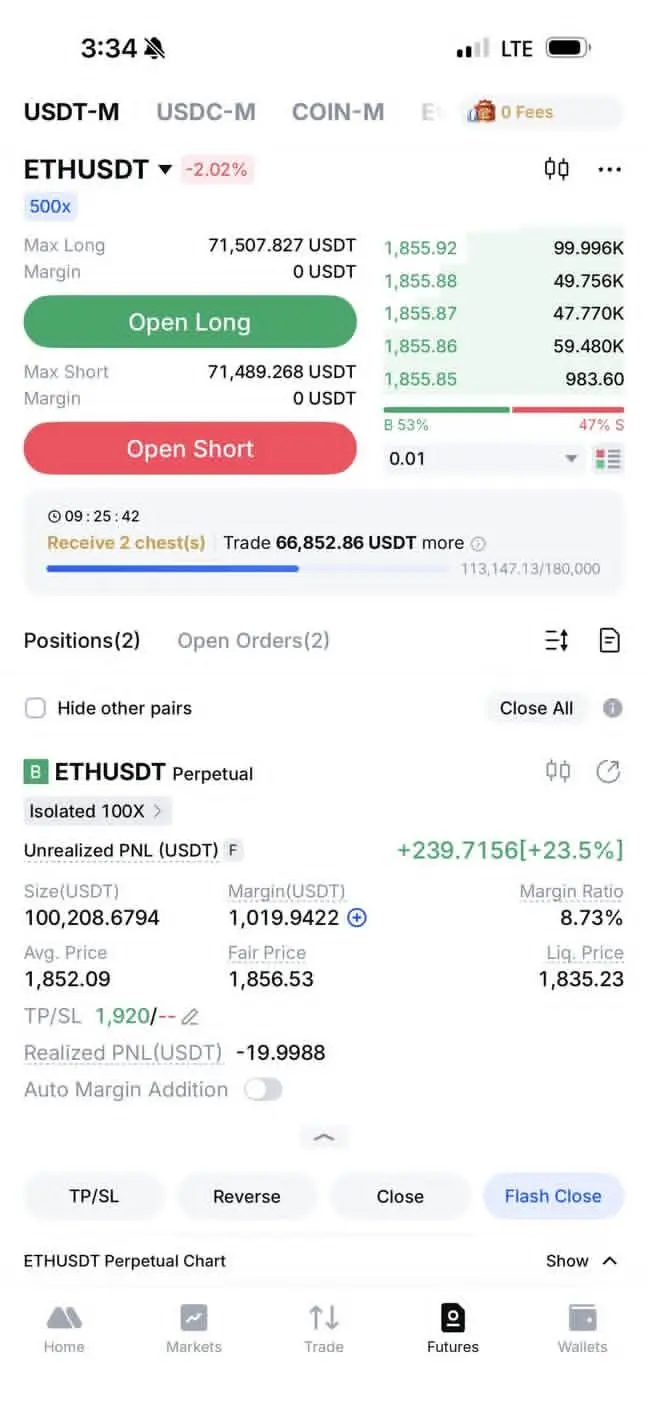This screenshot has width=648, height=1408.
Task: Tap the Open Short button
Action: pos(190,449)
